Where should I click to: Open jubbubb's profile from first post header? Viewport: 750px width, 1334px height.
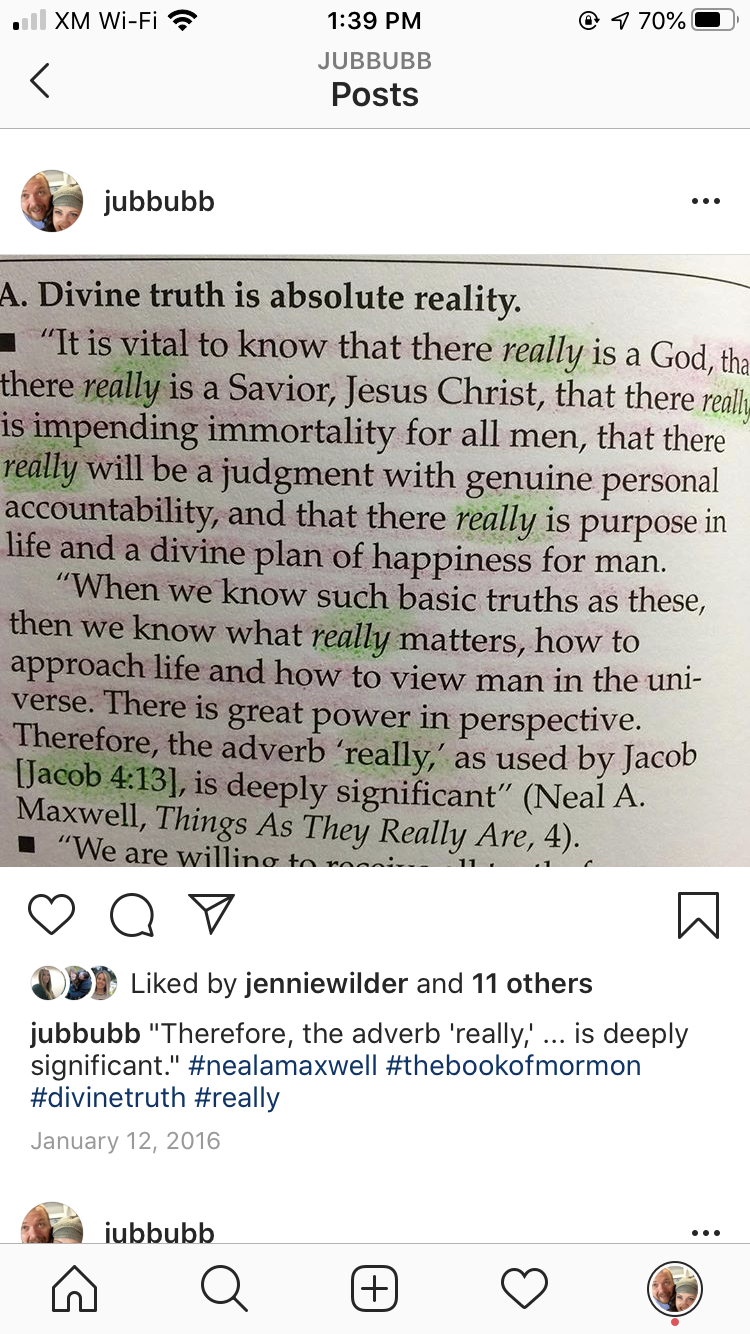[158, 201]
